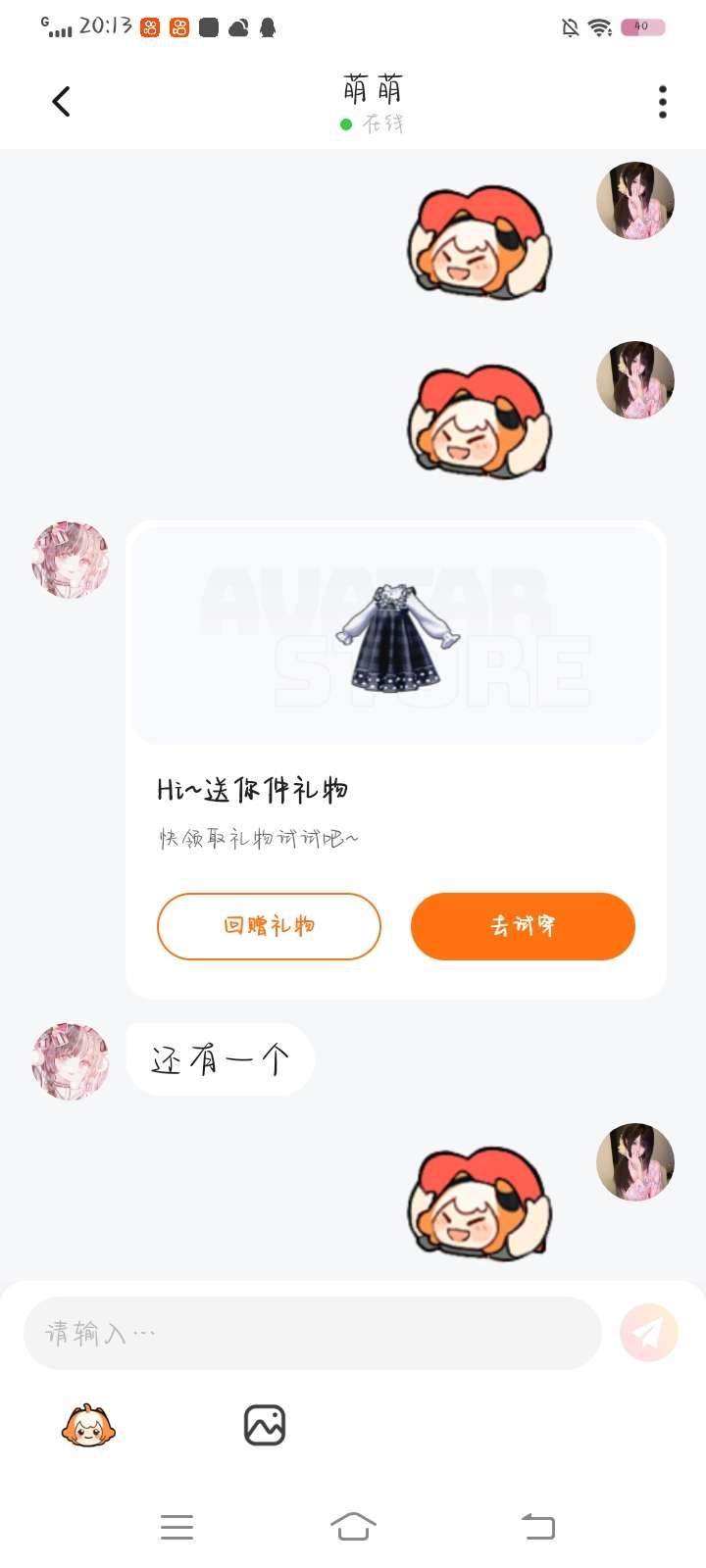Send the message with paper plane icon
Viewport: 706px width, 1568px height.
coord(649,1333)
